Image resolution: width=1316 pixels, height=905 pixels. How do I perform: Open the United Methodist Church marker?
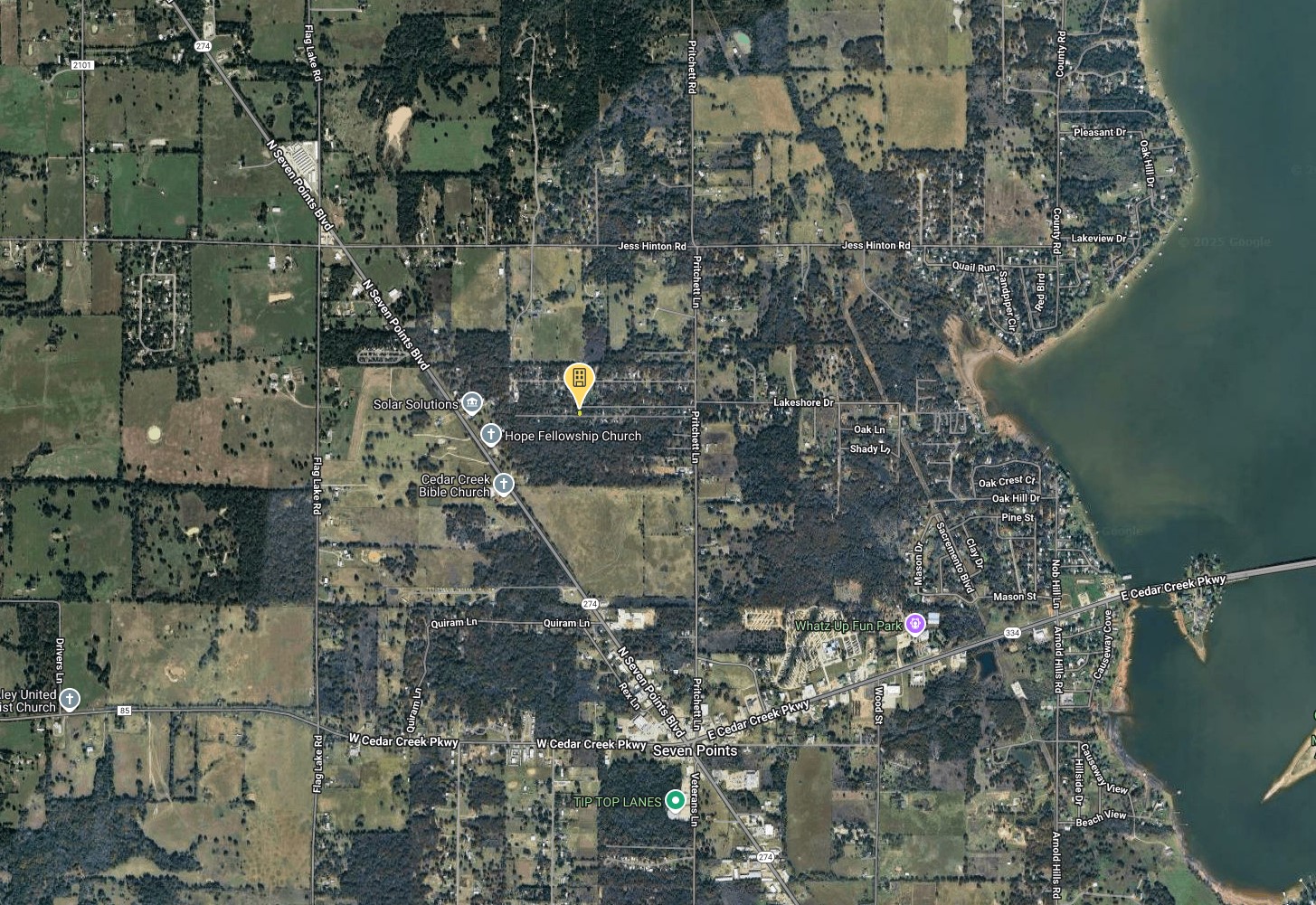pyautogui.click(x=70, y=699)
